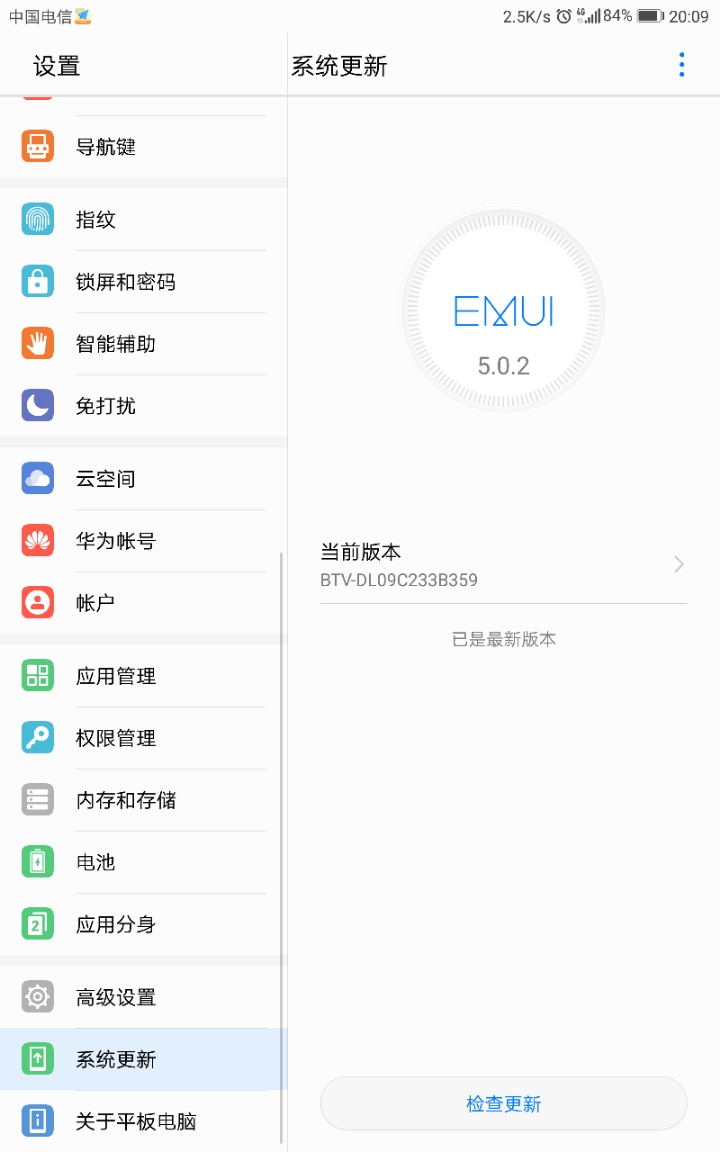
Task: Open the overflow menu in System Update
Action: tap(682, 65)
